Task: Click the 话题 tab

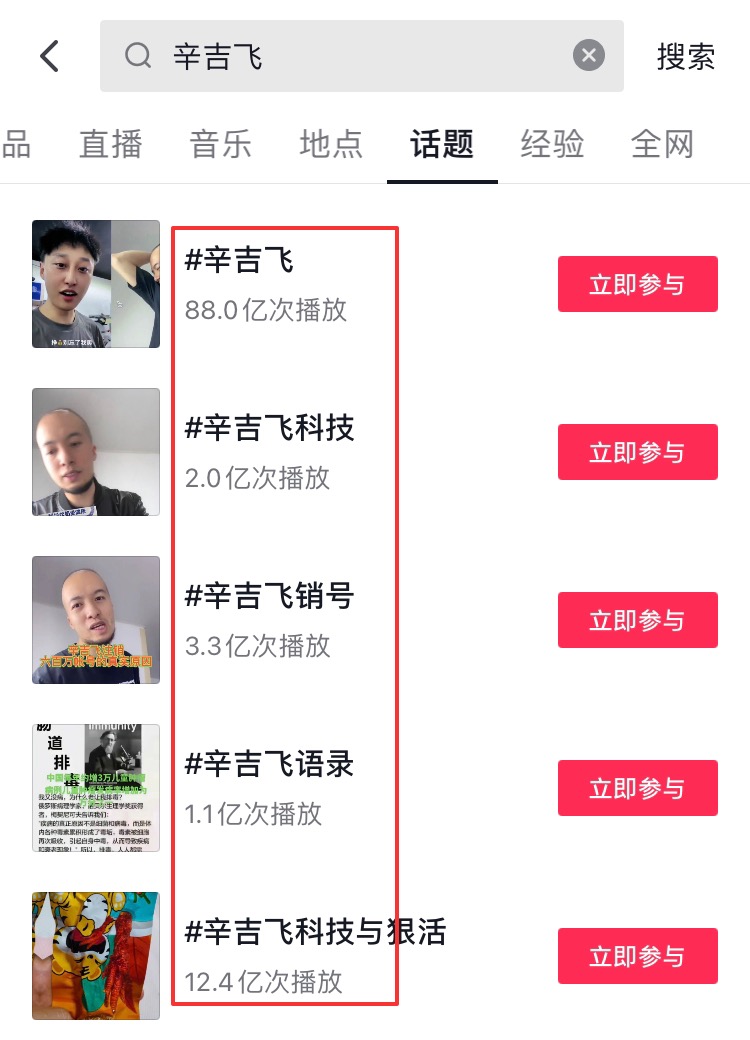Action: [440, 144]
